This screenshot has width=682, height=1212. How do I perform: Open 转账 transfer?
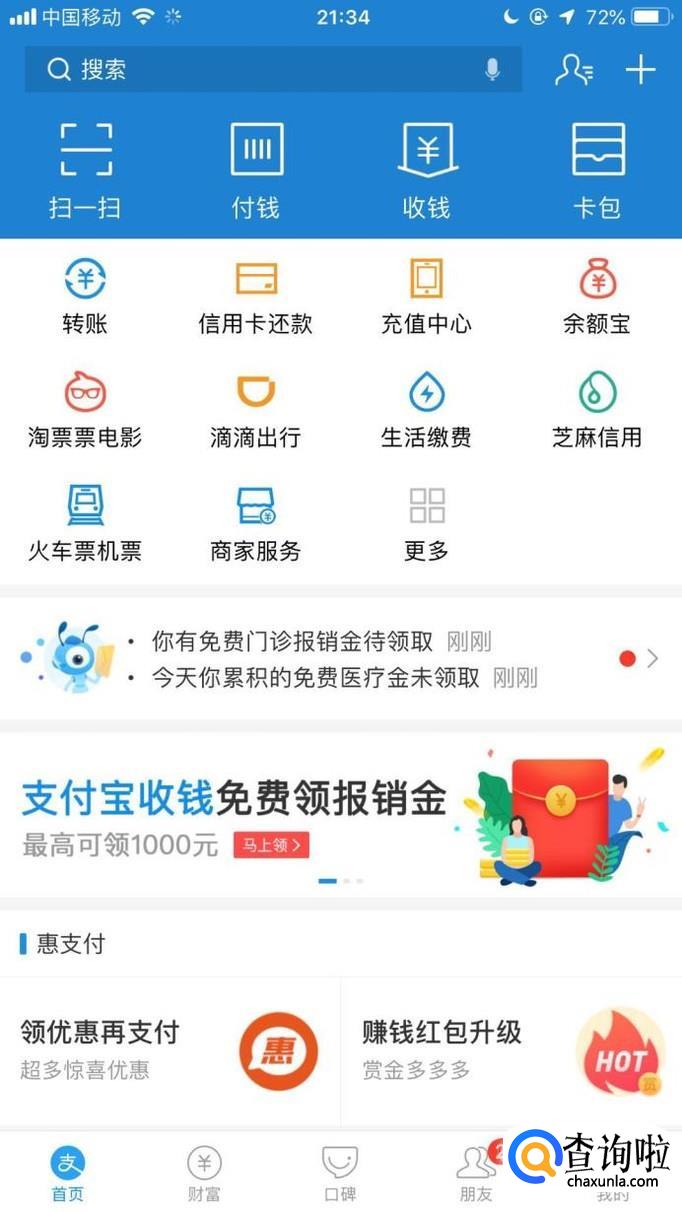pyautogui.click(x=85, y=296)
